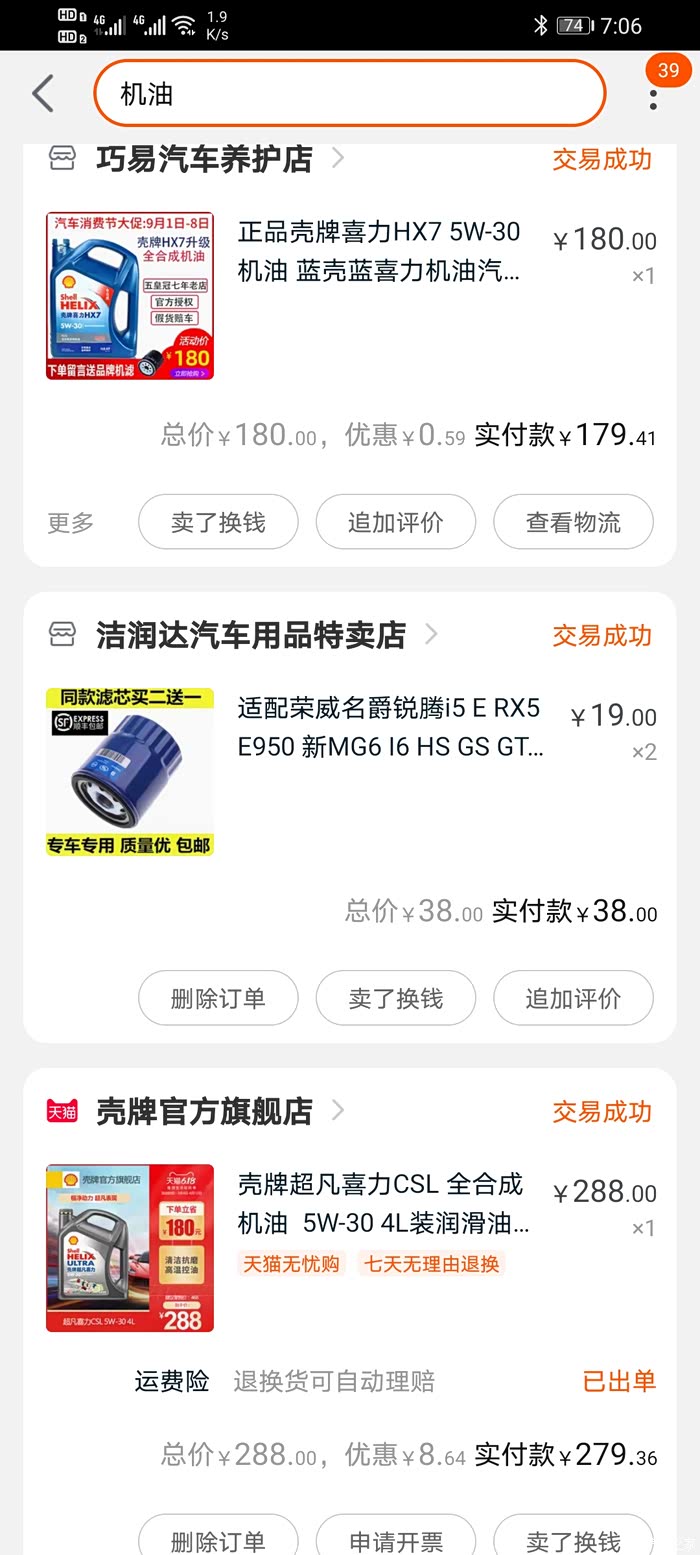Open the 壳牌官方旗舰店 shop
Image resolution: width=700 pixels, height=1555 pixels.
(x=205, y=1111)
